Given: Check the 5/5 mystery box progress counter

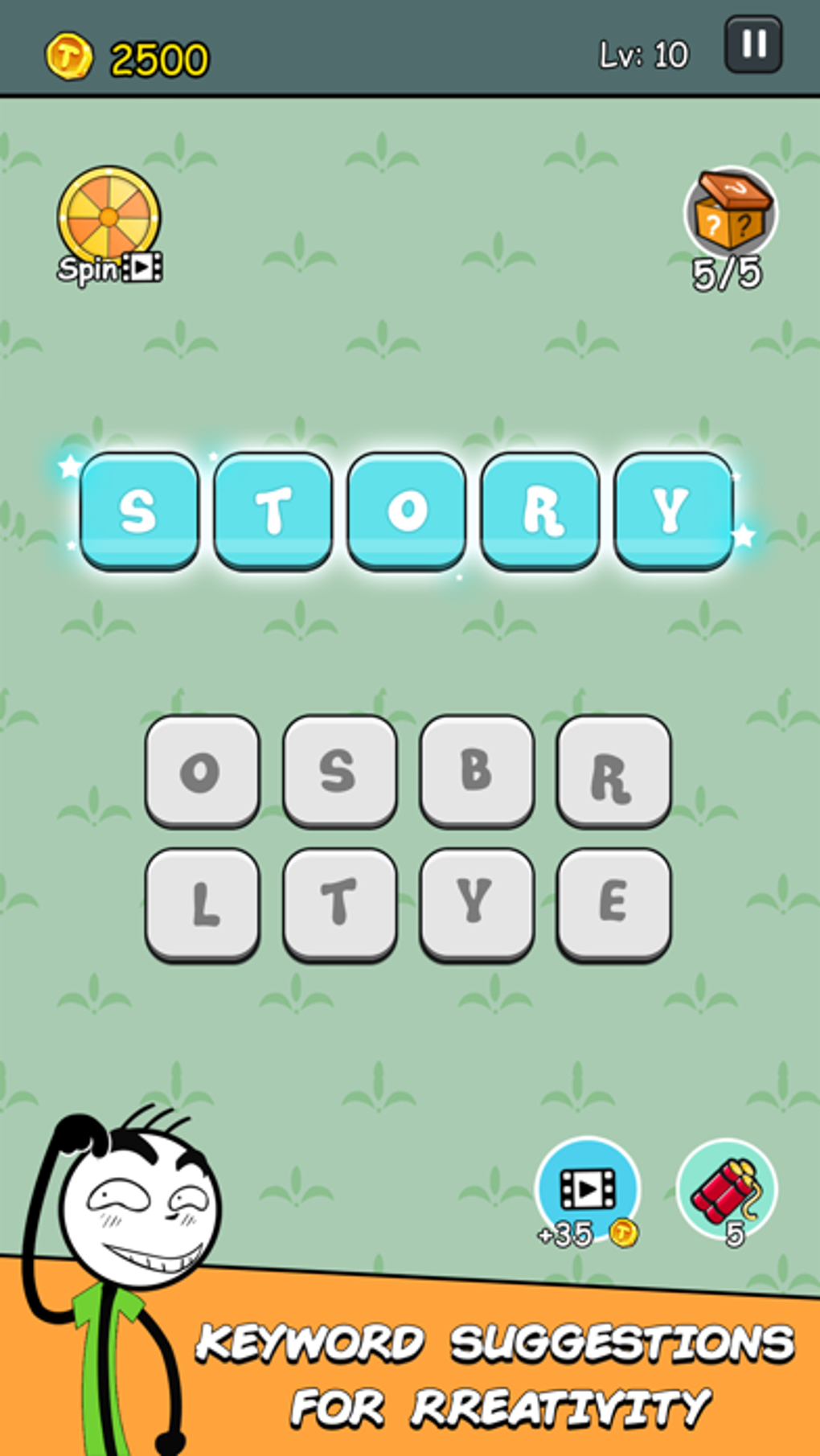Looking at the screenshot, I should 728,274.
